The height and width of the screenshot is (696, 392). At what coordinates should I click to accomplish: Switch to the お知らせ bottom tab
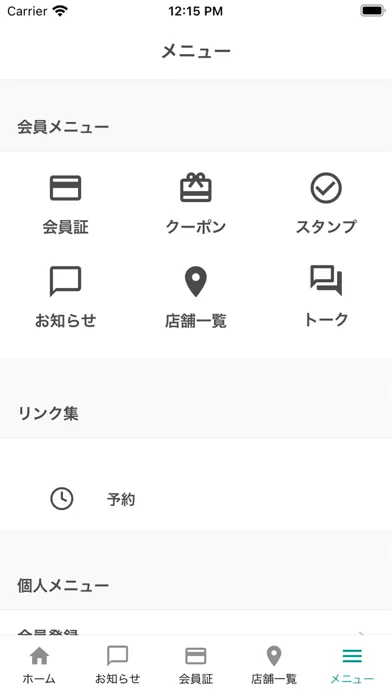118,665
